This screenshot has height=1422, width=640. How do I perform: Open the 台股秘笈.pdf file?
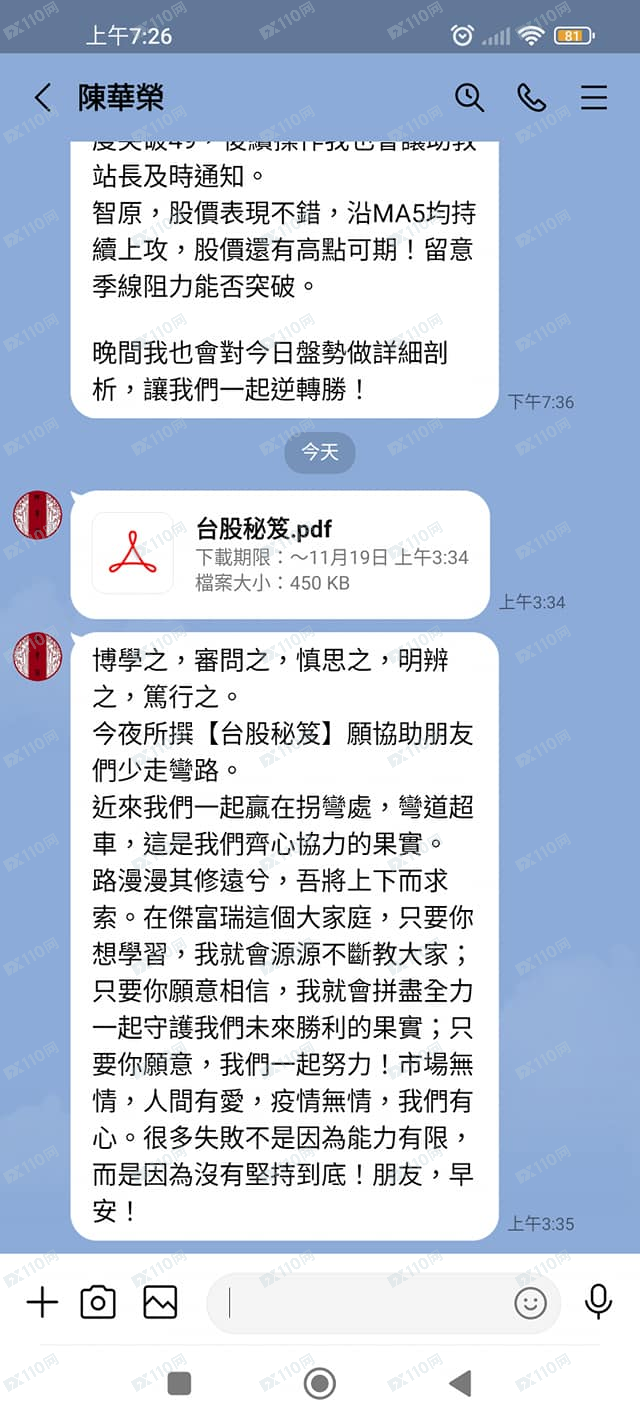[280, 553]
